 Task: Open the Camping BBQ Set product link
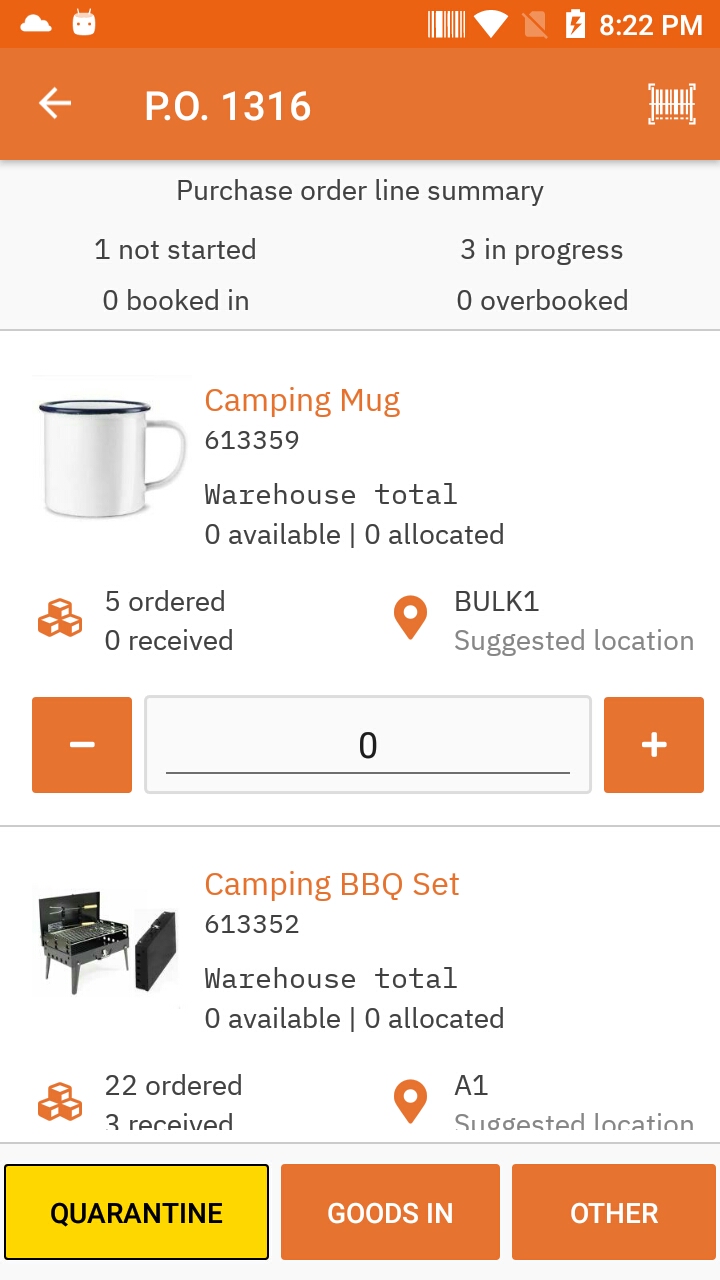331,883
